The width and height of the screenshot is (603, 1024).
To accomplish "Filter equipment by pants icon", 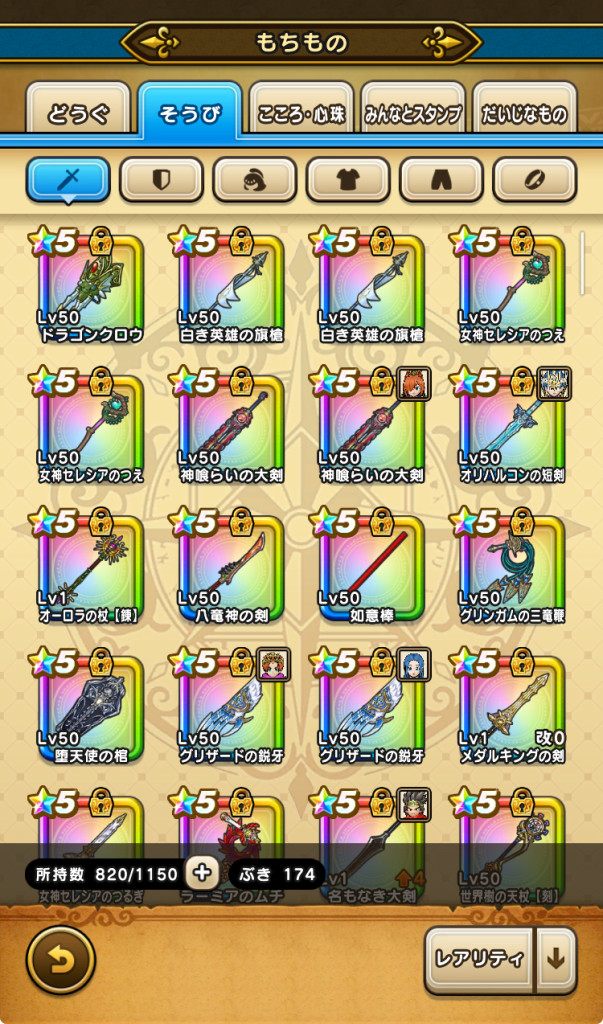I will tap(441, 180).
